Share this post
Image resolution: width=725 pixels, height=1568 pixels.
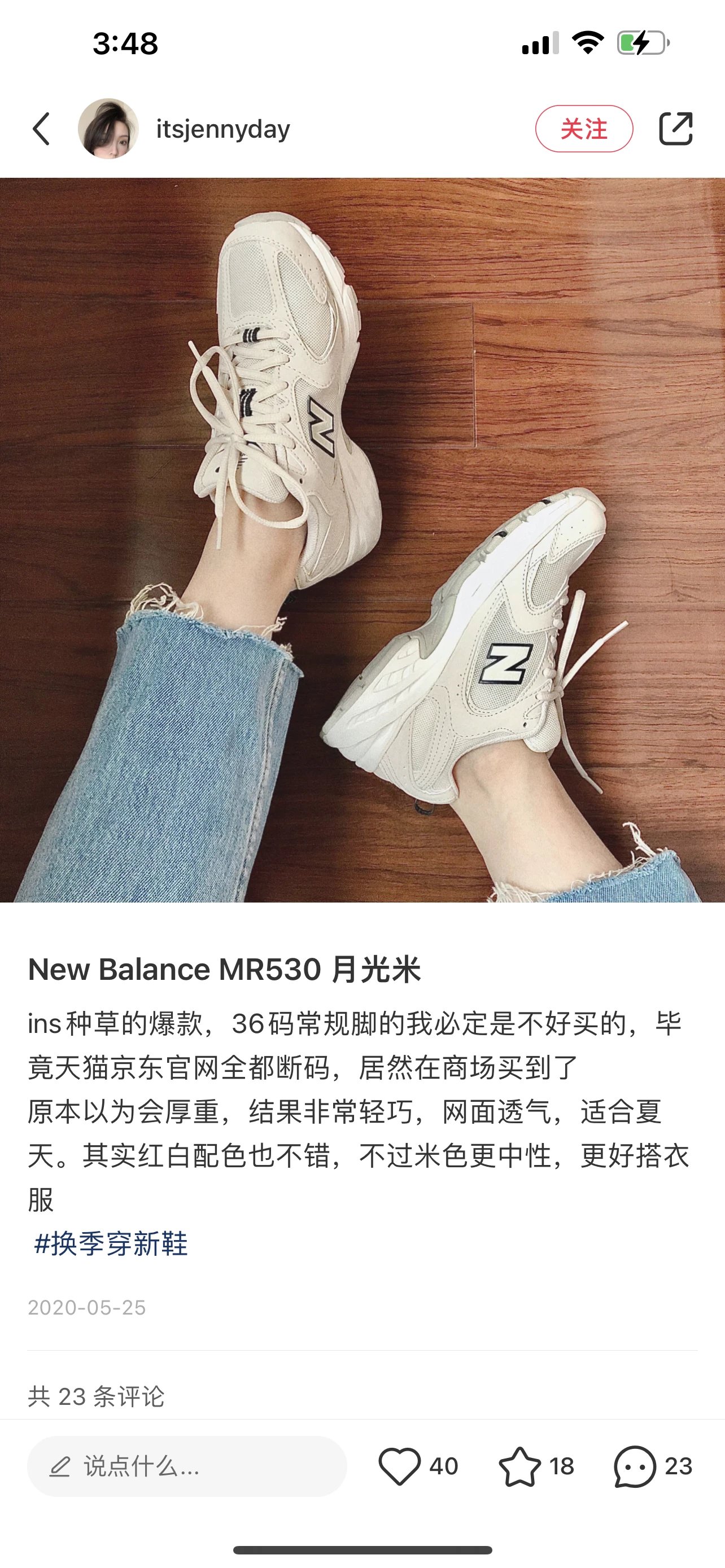click(676, 129)
